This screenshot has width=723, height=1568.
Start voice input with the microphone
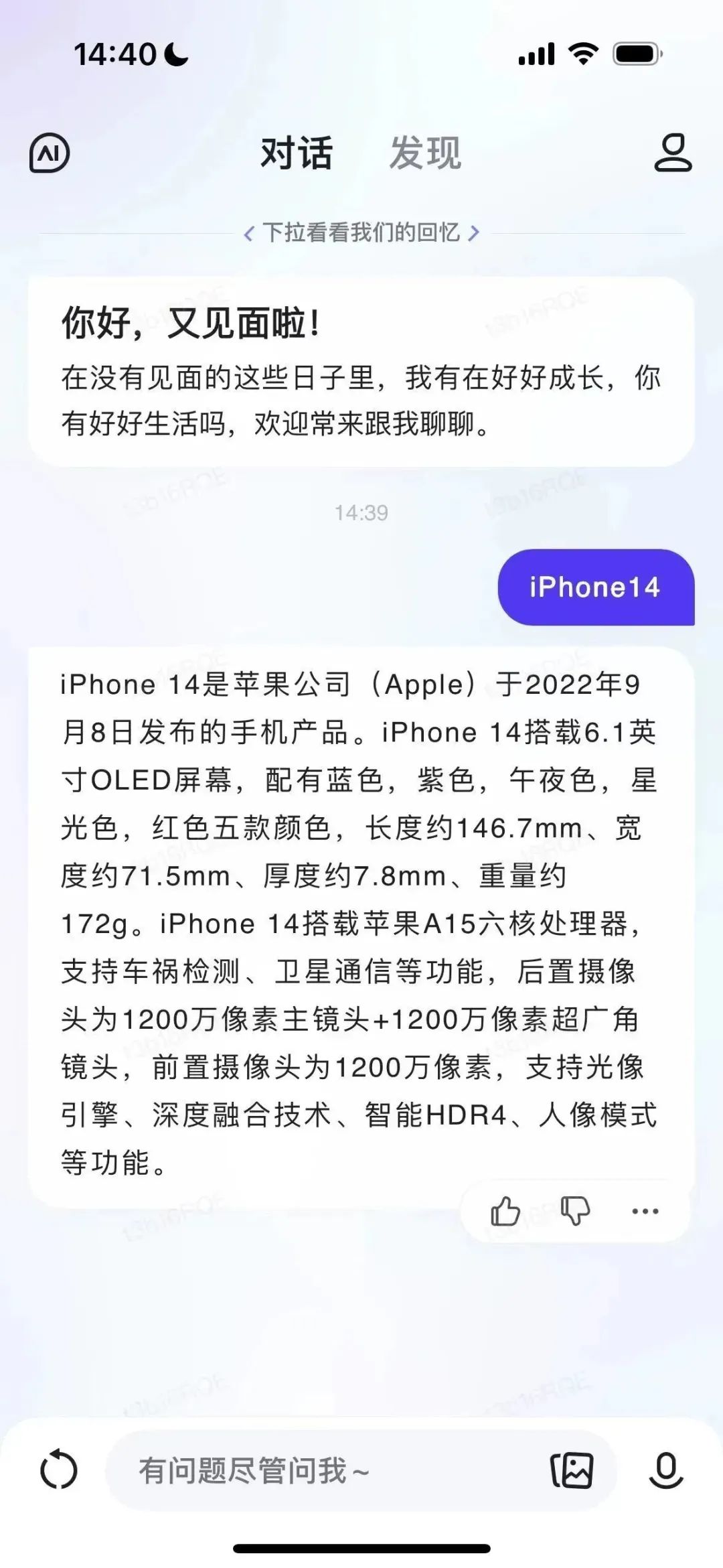tap(666, 1472)
